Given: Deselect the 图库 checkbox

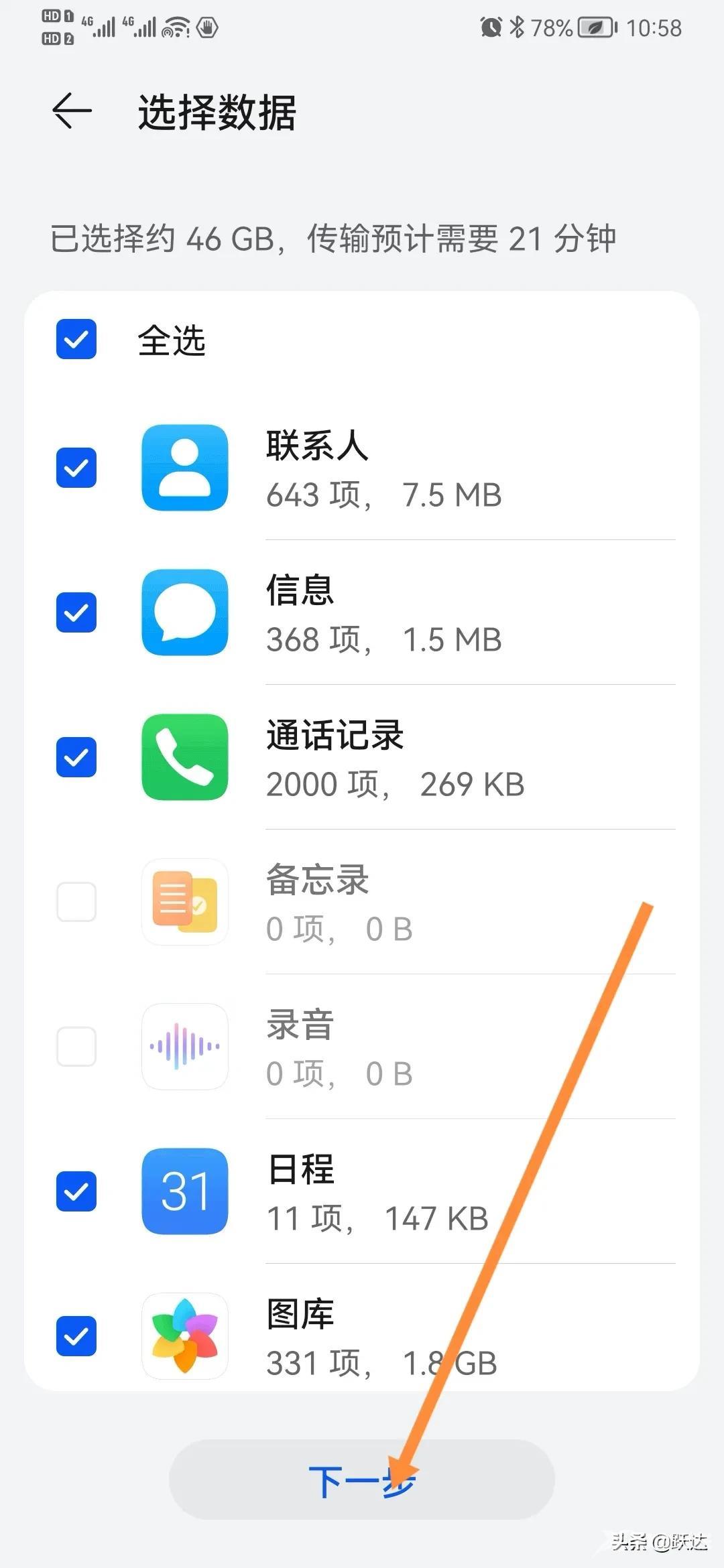Looking at the screenshot, I should point(76,1335).
